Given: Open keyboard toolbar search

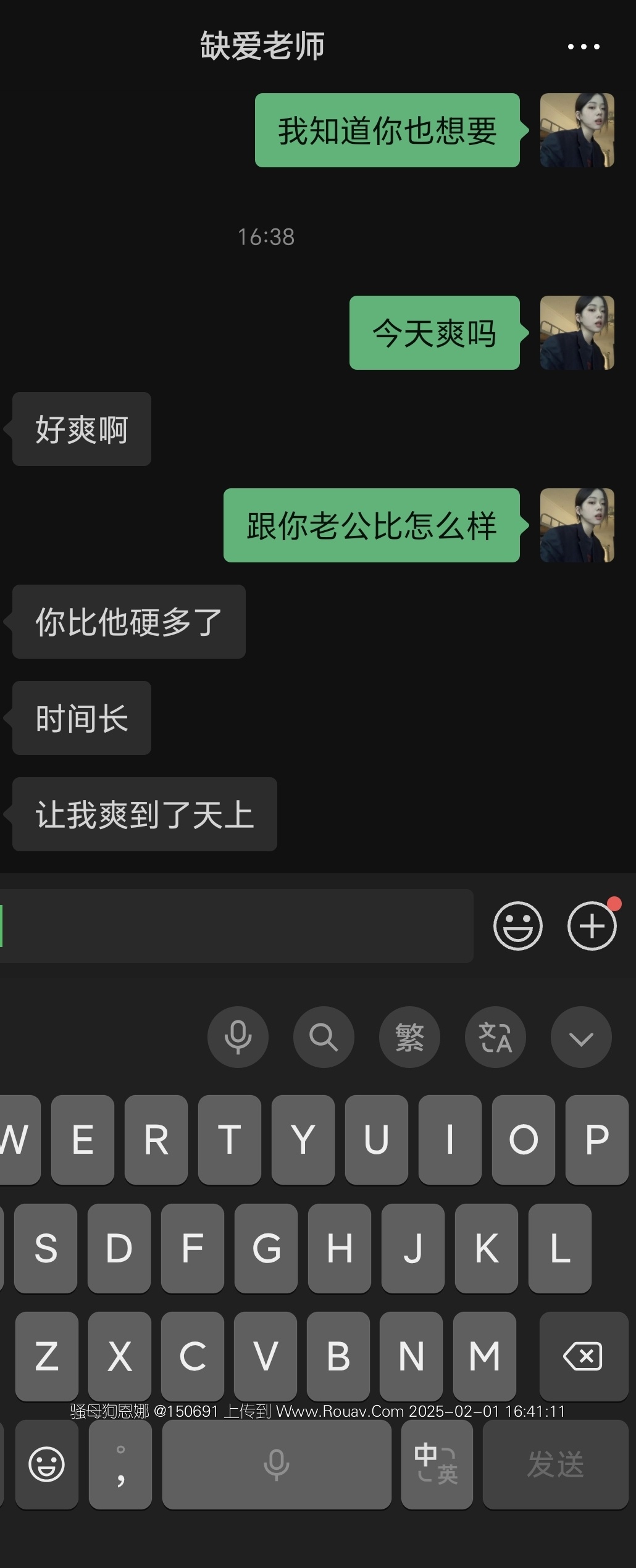Looking at the screenshot, I should tap(324, 1037).
